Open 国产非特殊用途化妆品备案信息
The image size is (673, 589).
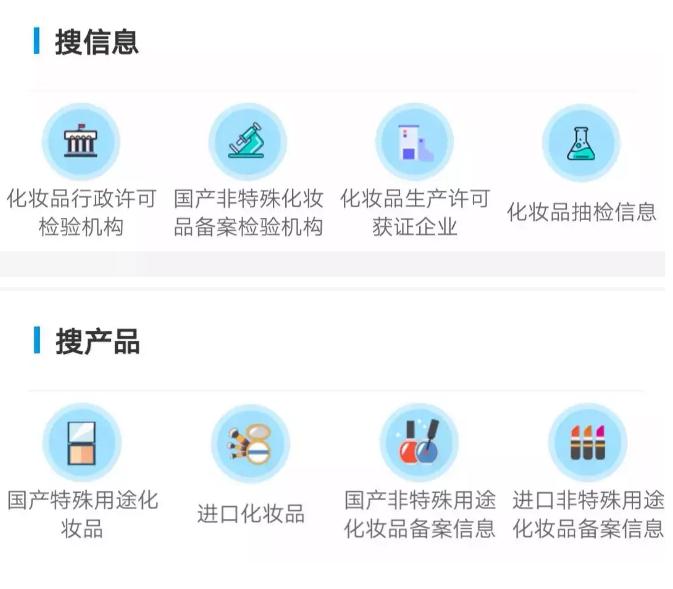tap(419, 443)
